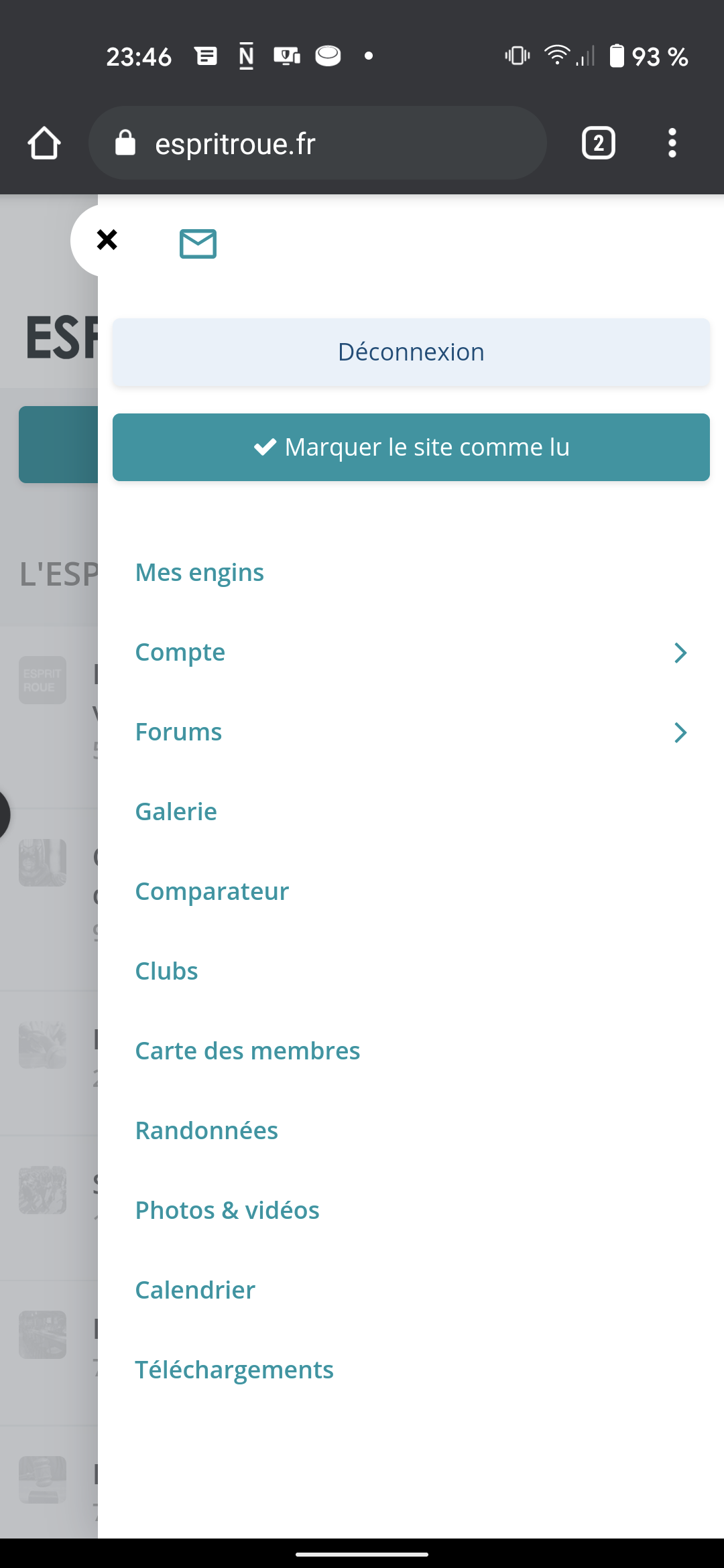
Task: Open the browser tab switcher
Action: click(x=598, y=143)
